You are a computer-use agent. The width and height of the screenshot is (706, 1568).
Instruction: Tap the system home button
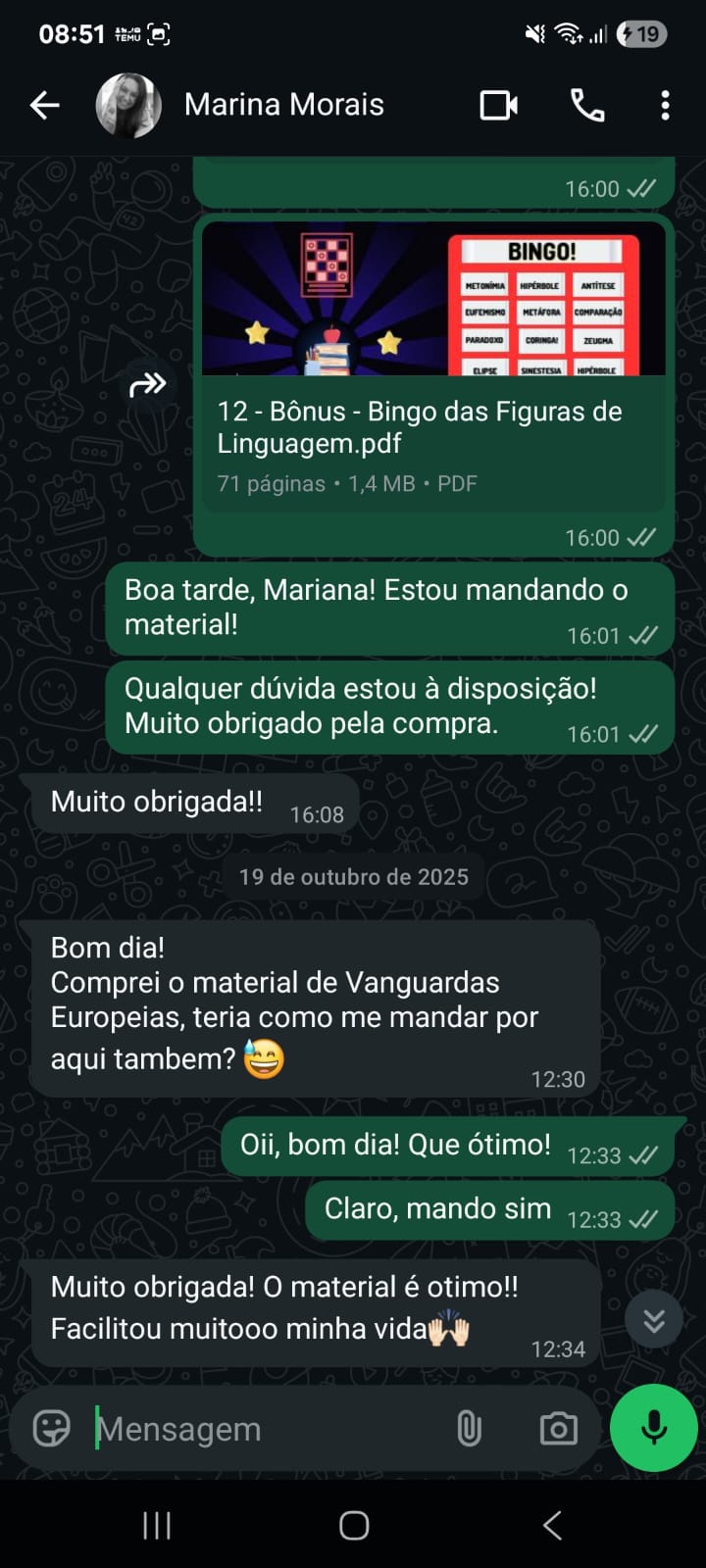pyautogui.click(x=354, y=1525)
